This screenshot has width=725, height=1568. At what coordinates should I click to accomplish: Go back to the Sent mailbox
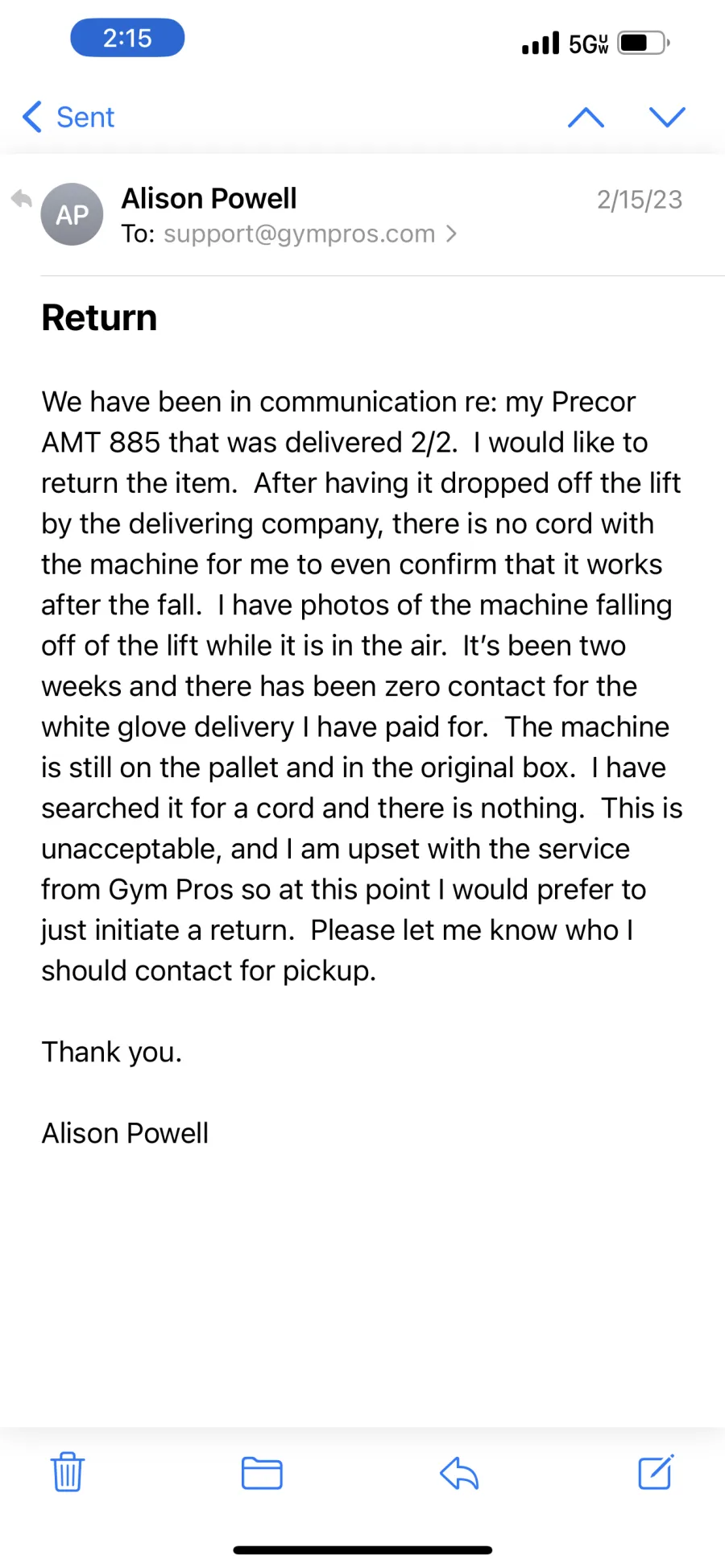coord(69,118)
